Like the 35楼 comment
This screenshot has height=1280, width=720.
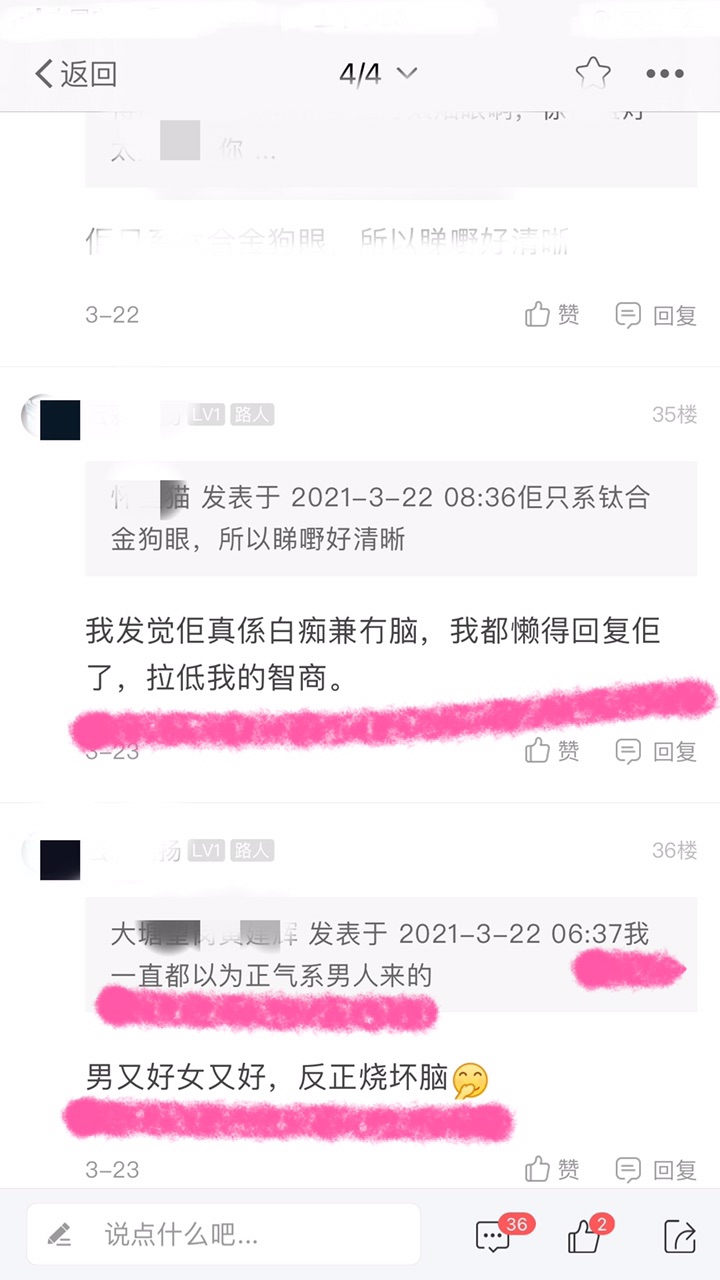click(x=552, y=750)
